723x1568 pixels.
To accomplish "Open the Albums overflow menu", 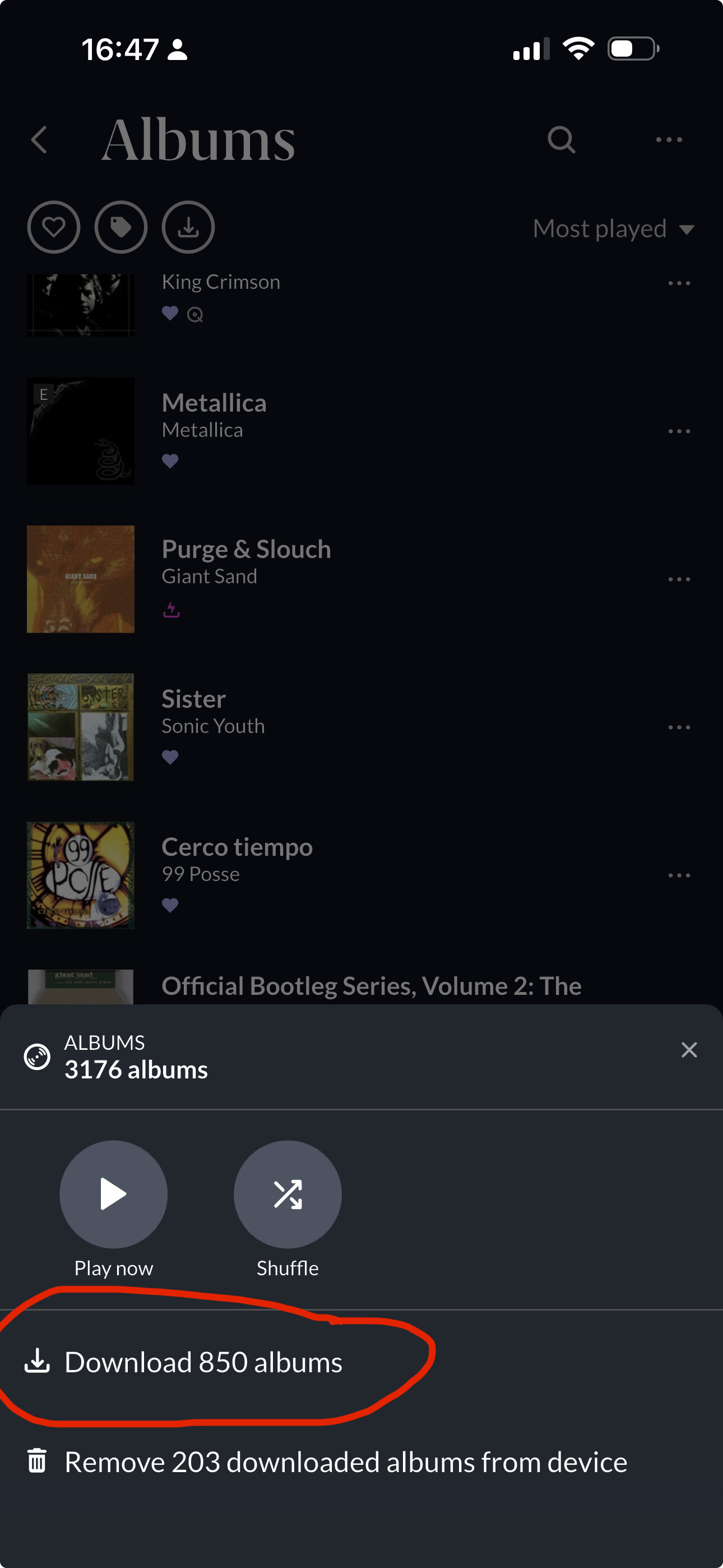I will tap(668, 140).
